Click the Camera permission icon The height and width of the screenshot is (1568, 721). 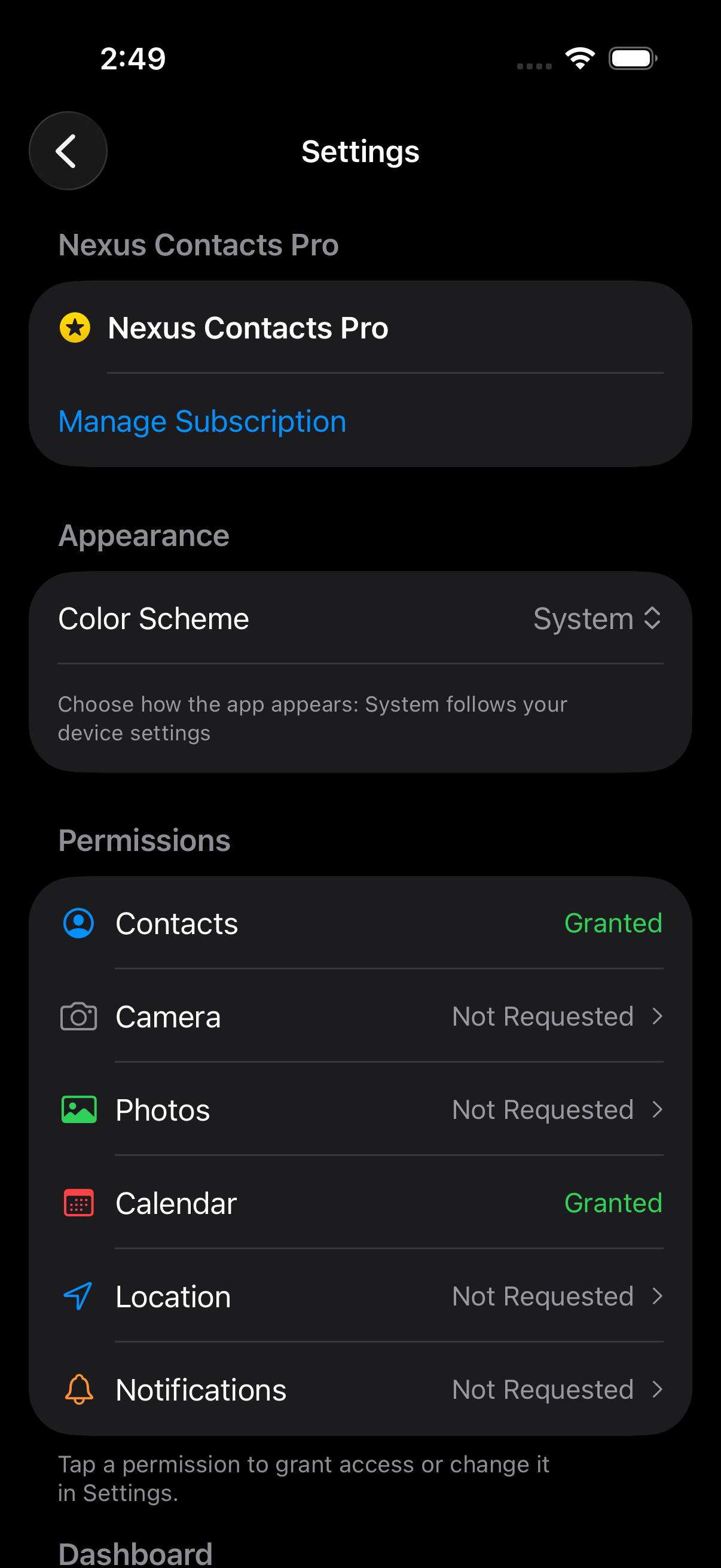78,1016
